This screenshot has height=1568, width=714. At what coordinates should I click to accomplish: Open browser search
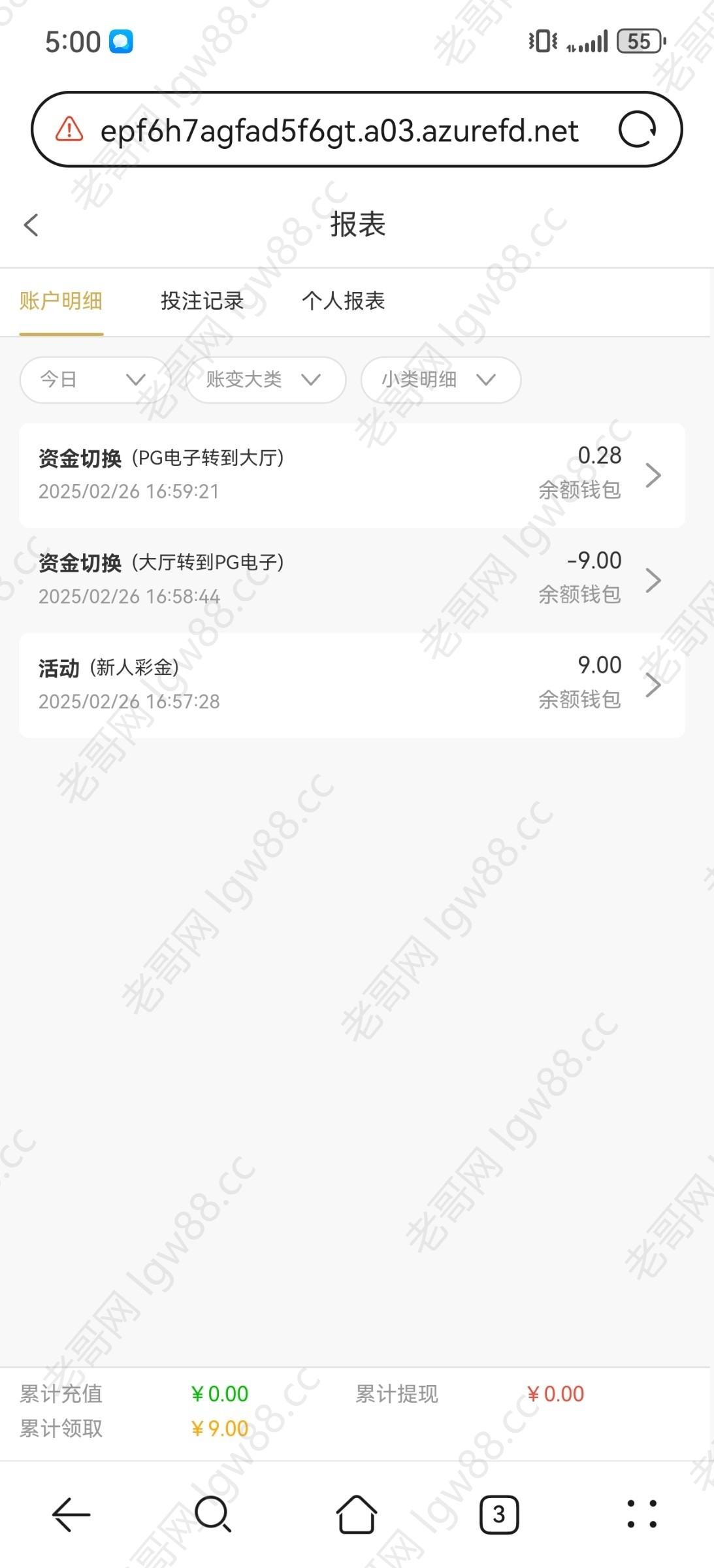pos(213,1514)
